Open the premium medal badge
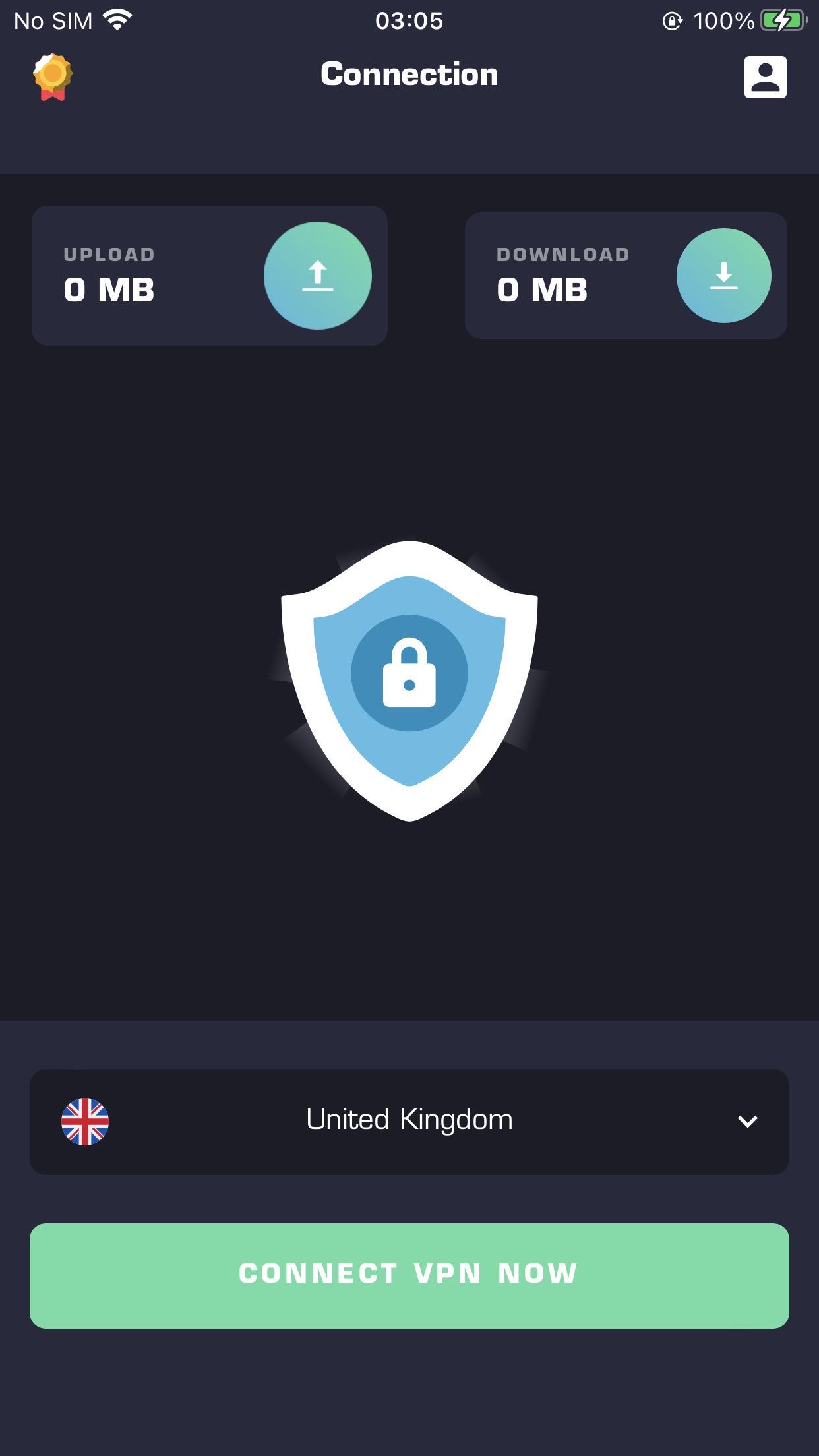Screen dimensions: 819x1456 tap(53, 77)
